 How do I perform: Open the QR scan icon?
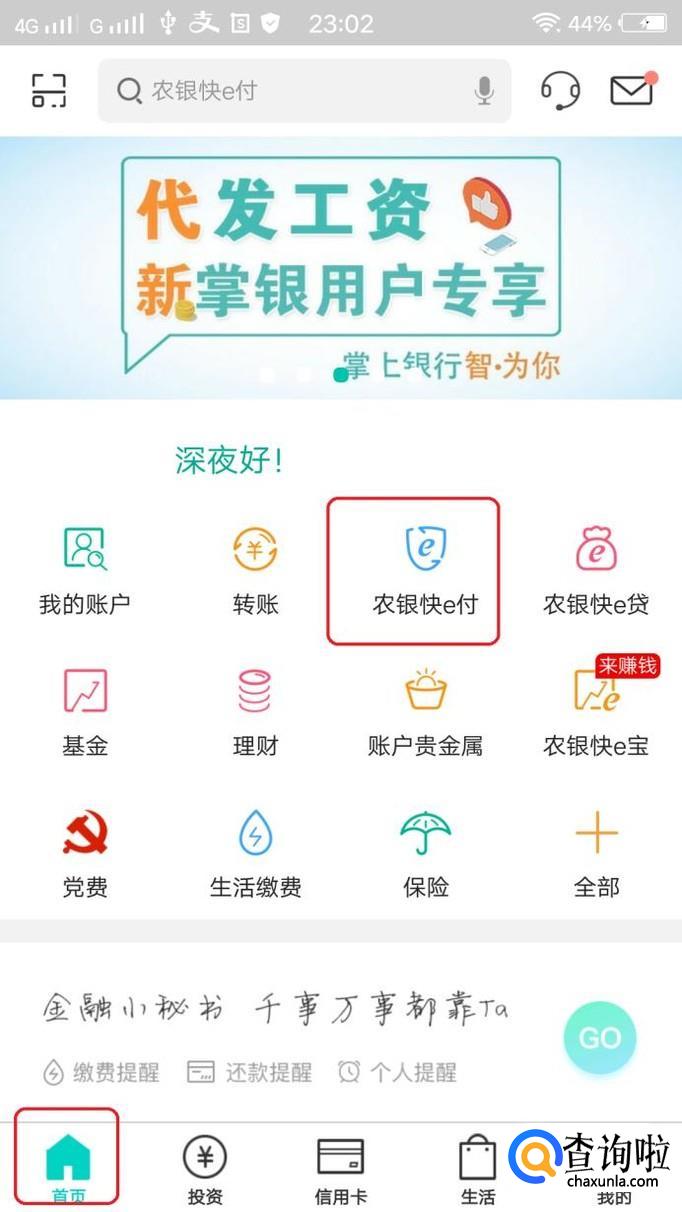(48, 90)
